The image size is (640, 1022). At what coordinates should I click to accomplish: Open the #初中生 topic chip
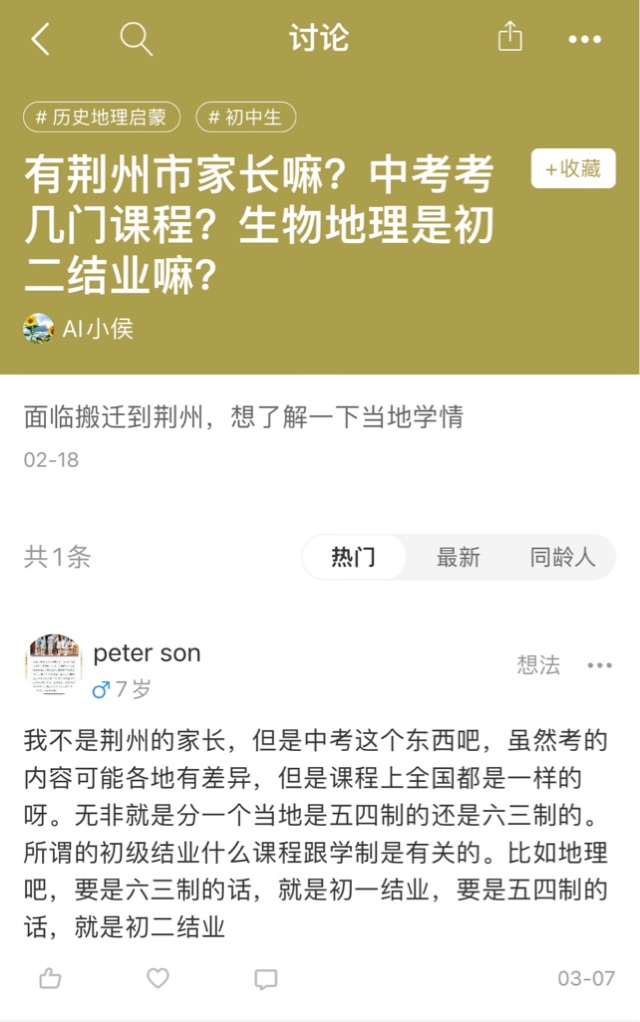coord(246,117)
